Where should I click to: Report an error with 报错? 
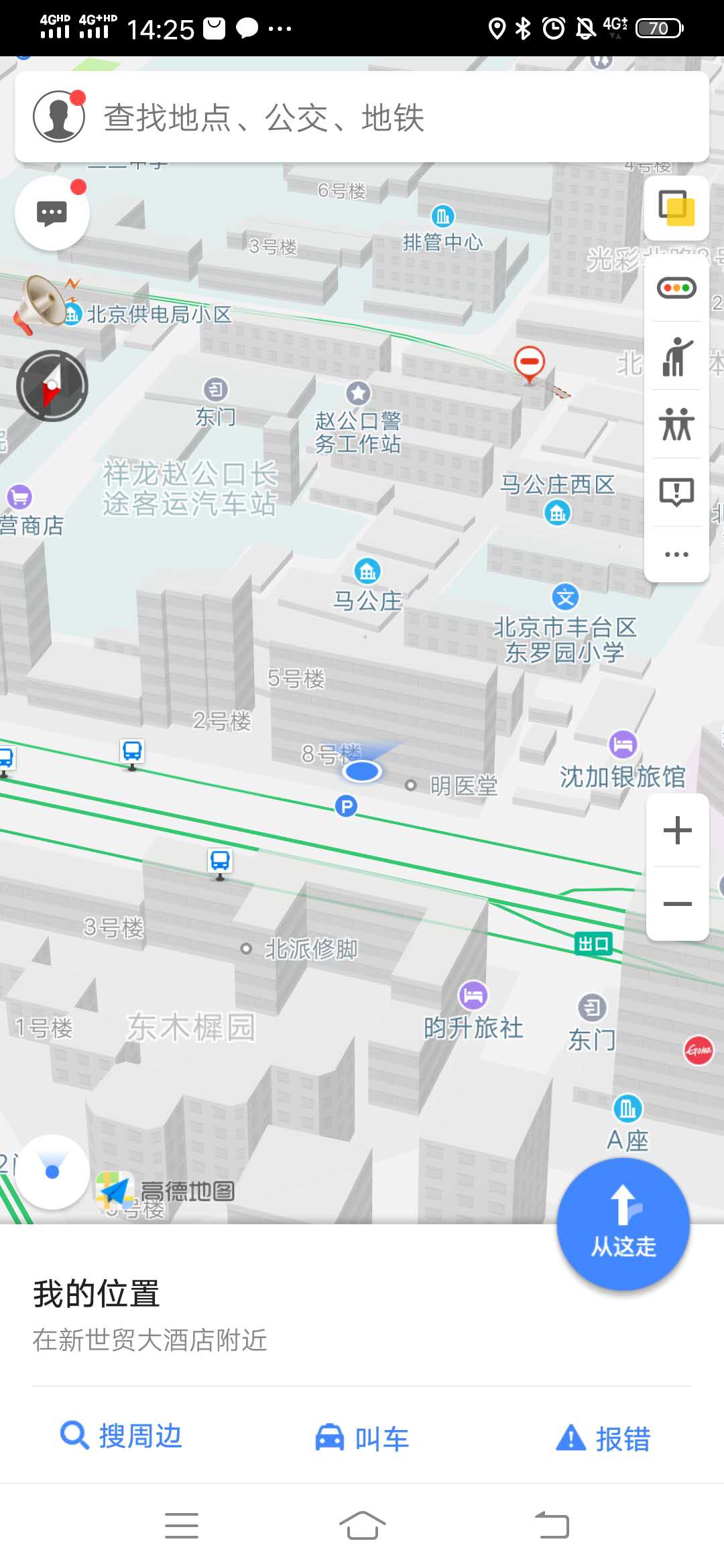click(603, 1438)
